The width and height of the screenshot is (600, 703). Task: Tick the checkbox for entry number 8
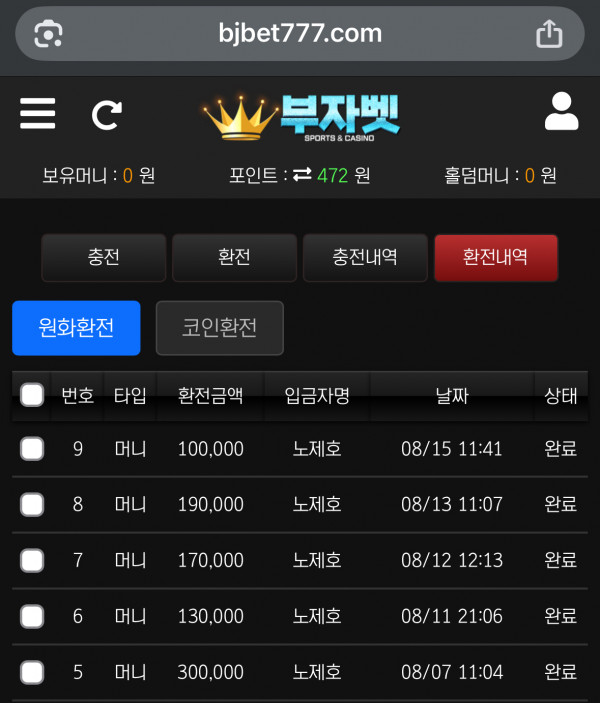(x=32, y=504)
